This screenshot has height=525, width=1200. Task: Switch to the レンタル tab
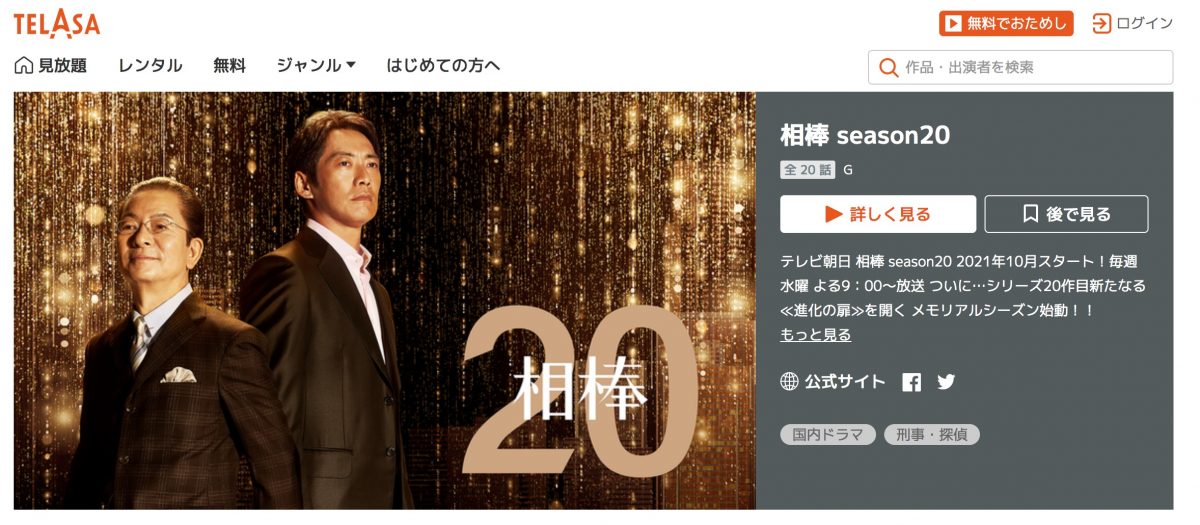pos(150,66)
